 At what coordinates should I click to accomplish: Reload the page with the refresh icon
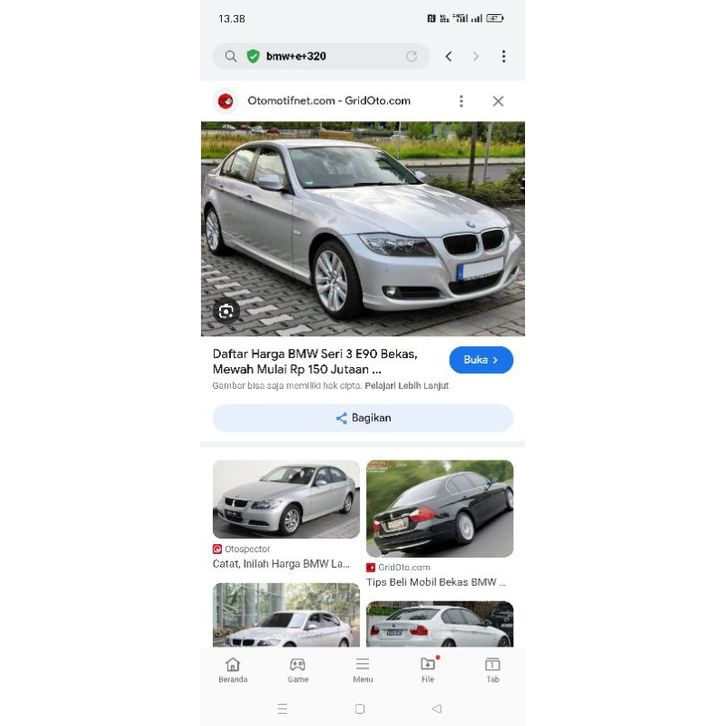(411, 56)
